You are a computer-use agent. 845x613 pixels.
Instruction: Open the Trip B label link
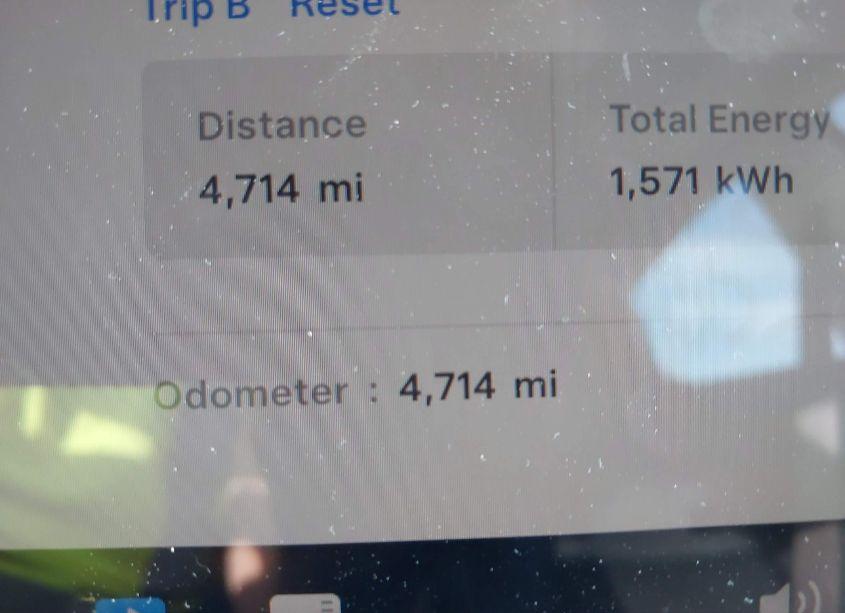[x=196, y=9]
